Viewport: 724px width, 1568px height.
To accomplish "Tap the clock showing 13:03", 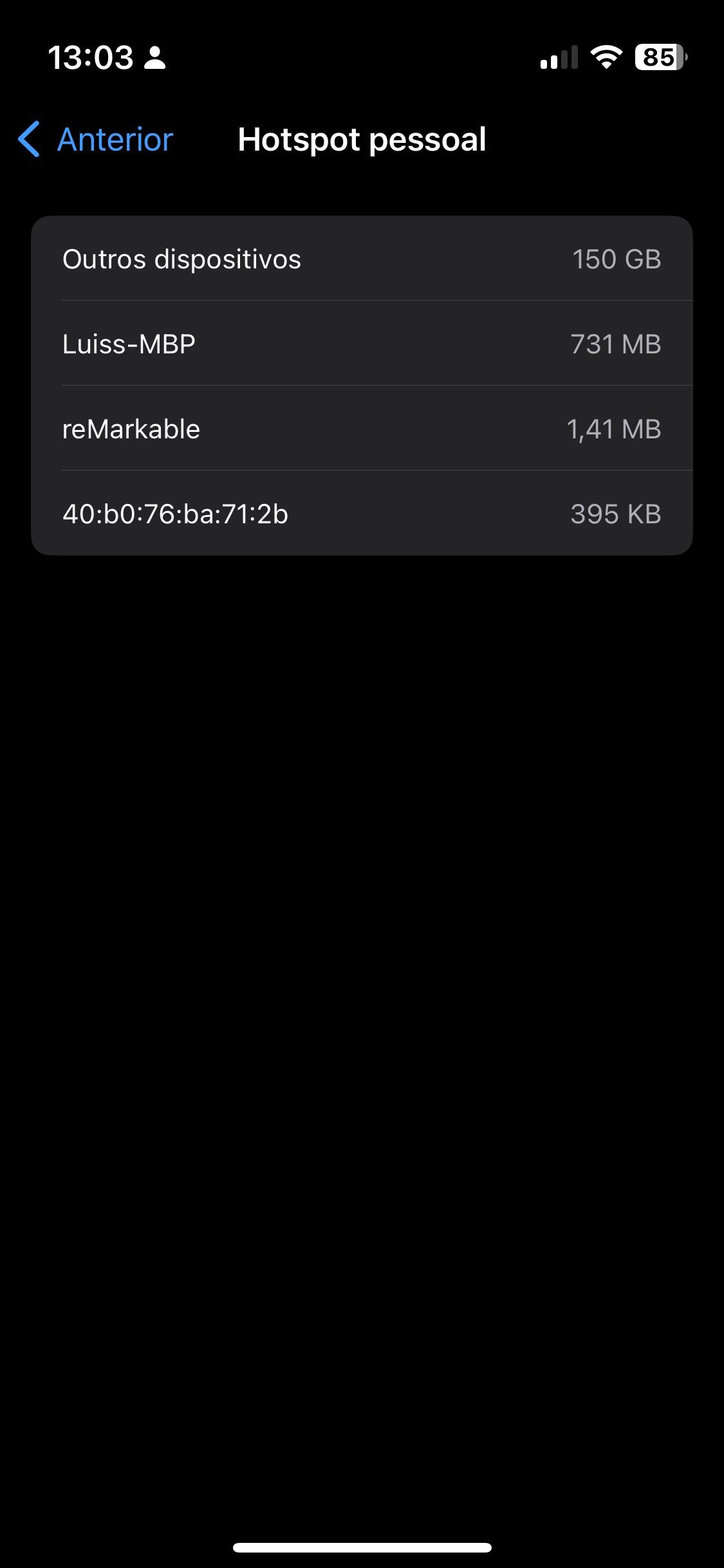I will pos(88,58).
